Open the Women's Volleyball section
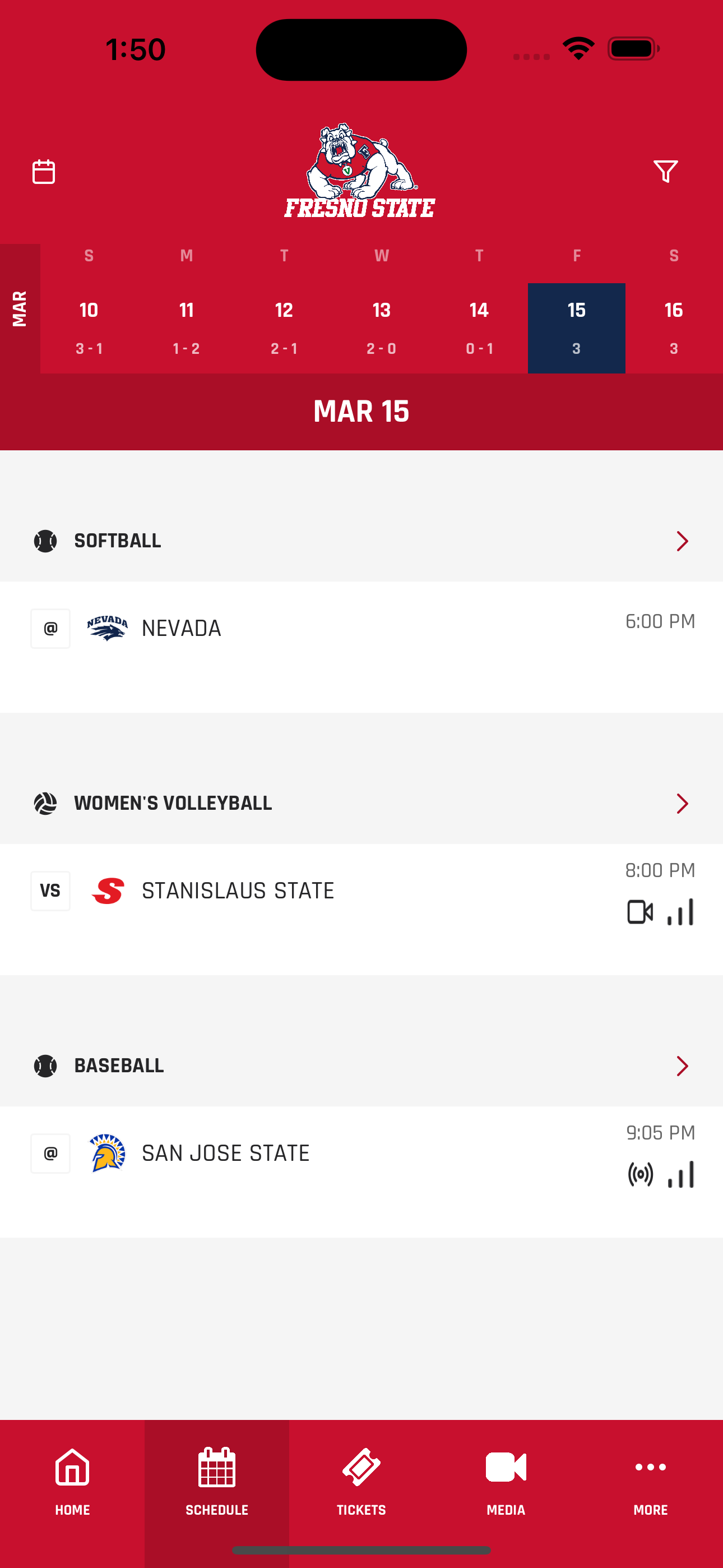The image size is (723, 1568). (x=361, y=803)
